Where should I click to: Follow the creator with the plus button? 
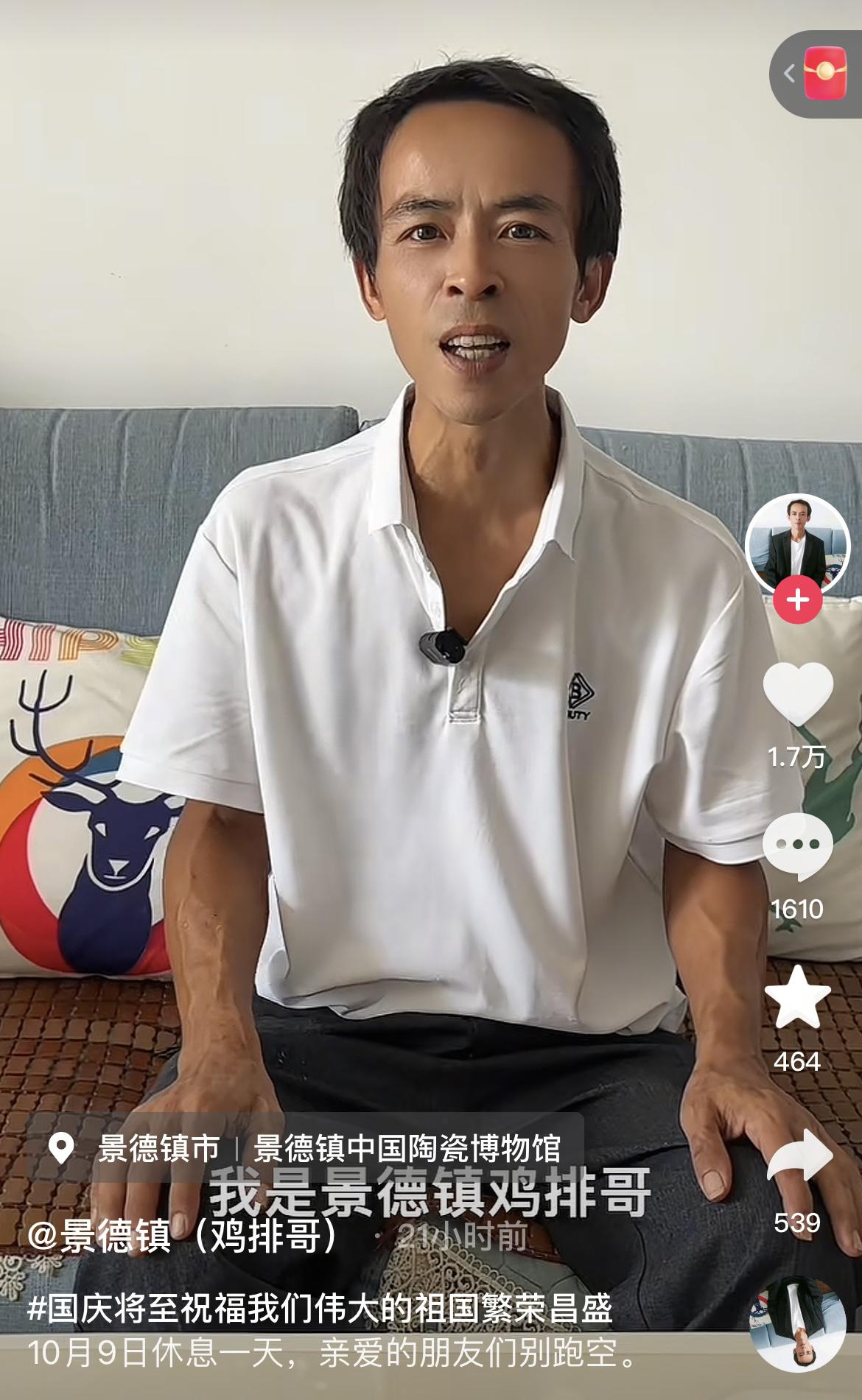point(797,599)
